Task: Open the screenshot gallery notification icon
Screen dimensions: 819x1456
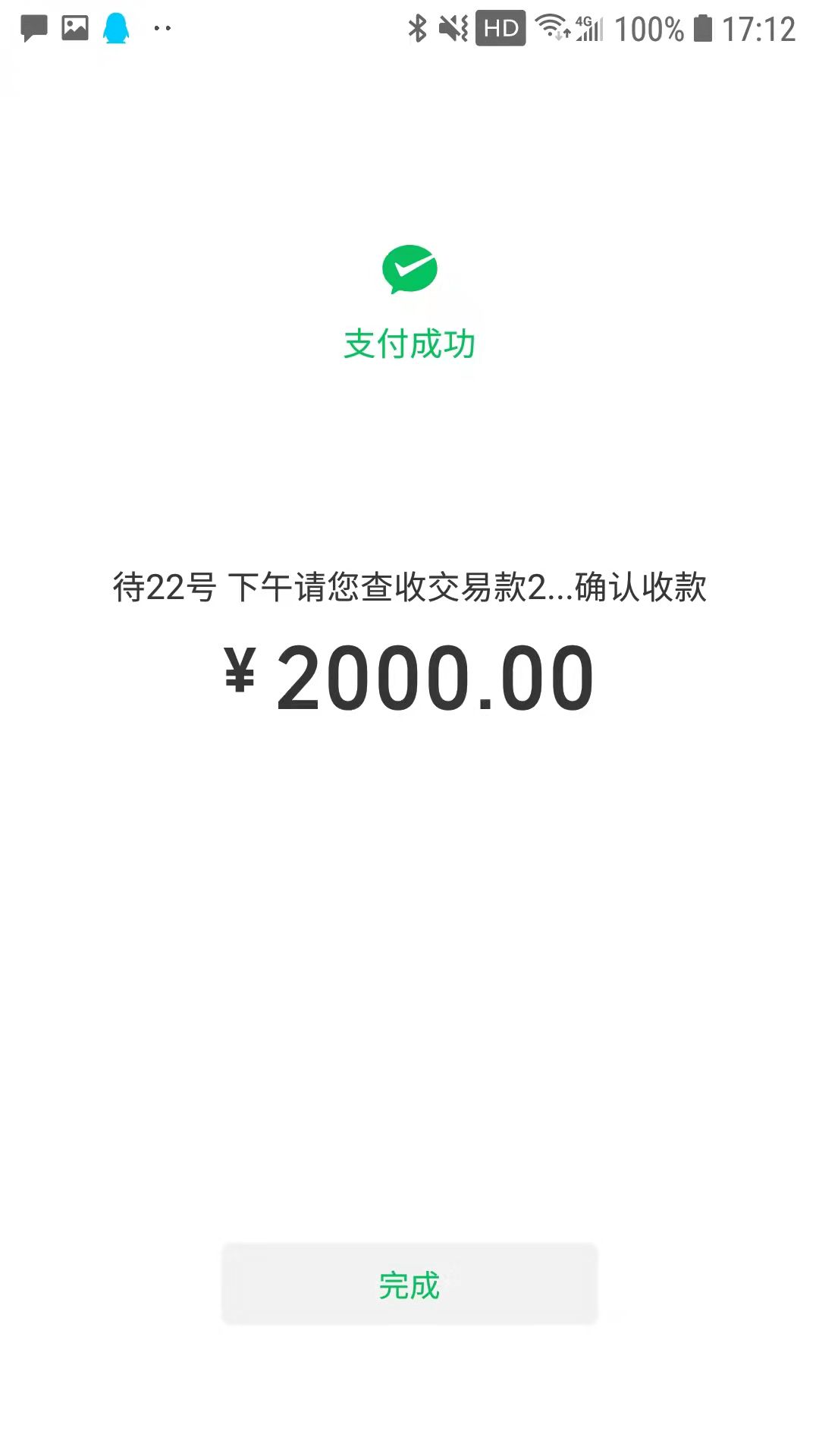Action: (x=74, y=29)
